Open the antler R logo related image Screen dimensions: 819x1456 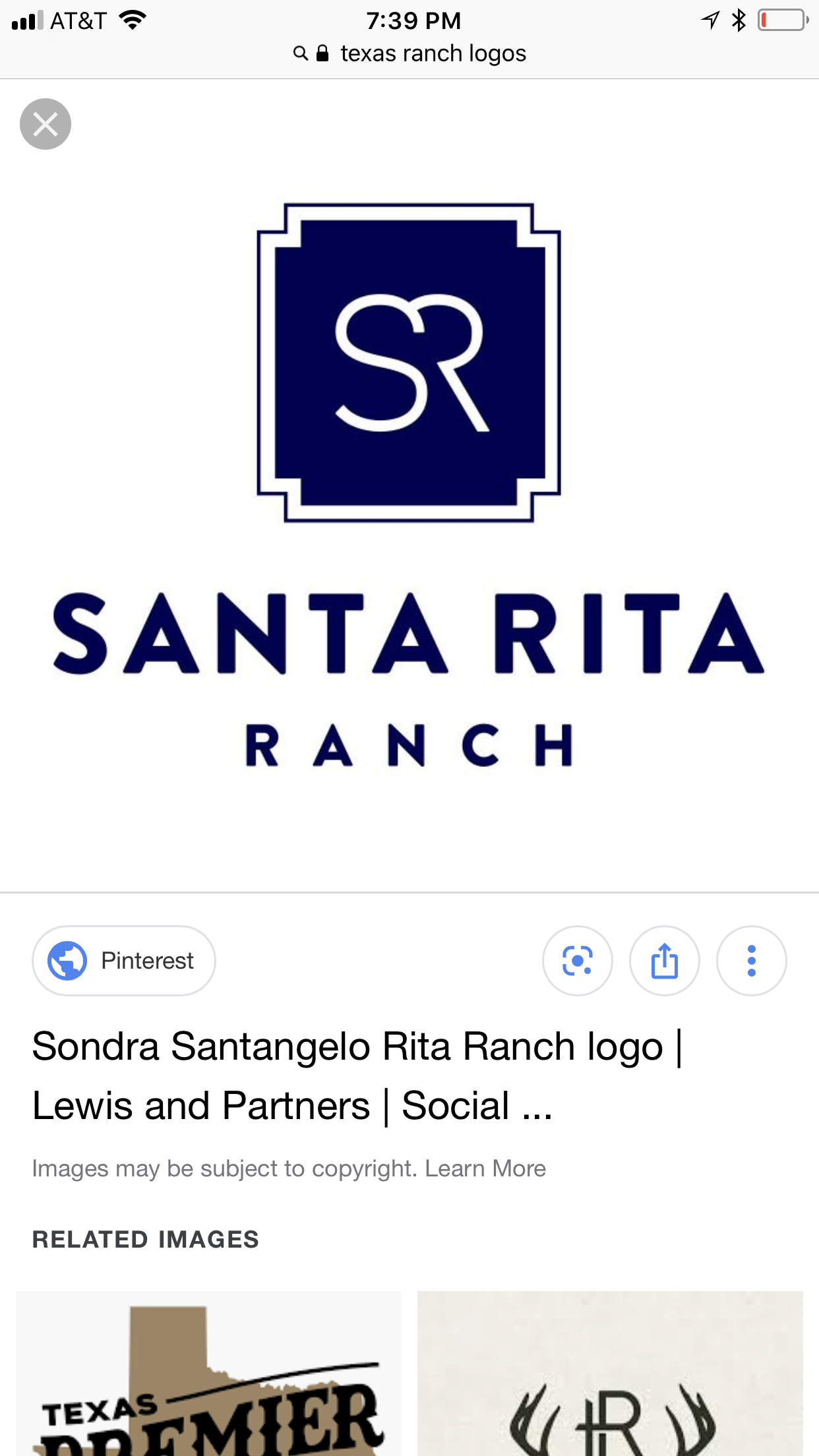[610, 1374]
